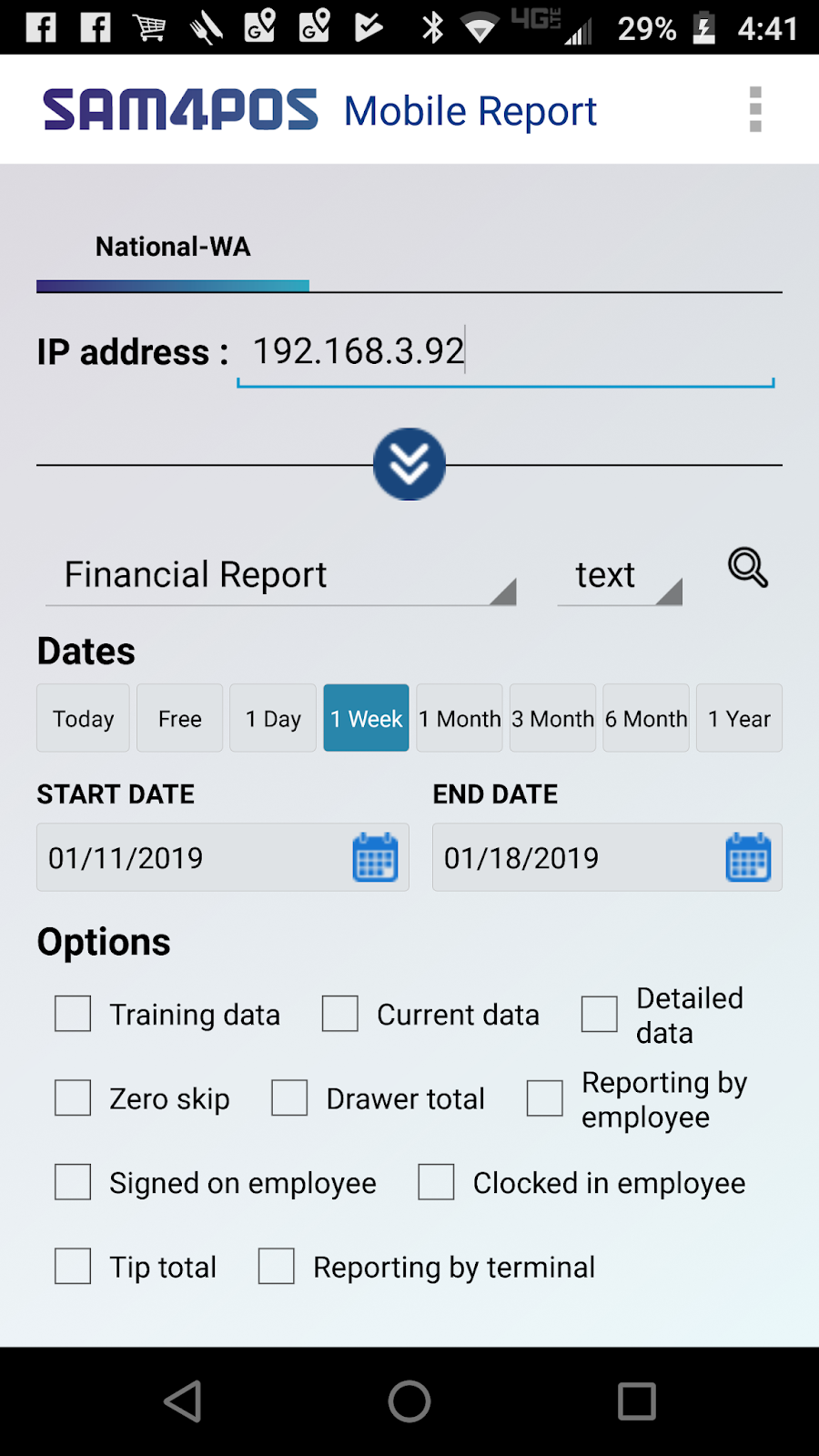819x1456 pixels.
Task: Select the National-WA tab
Action: click(x=173, y=246)
